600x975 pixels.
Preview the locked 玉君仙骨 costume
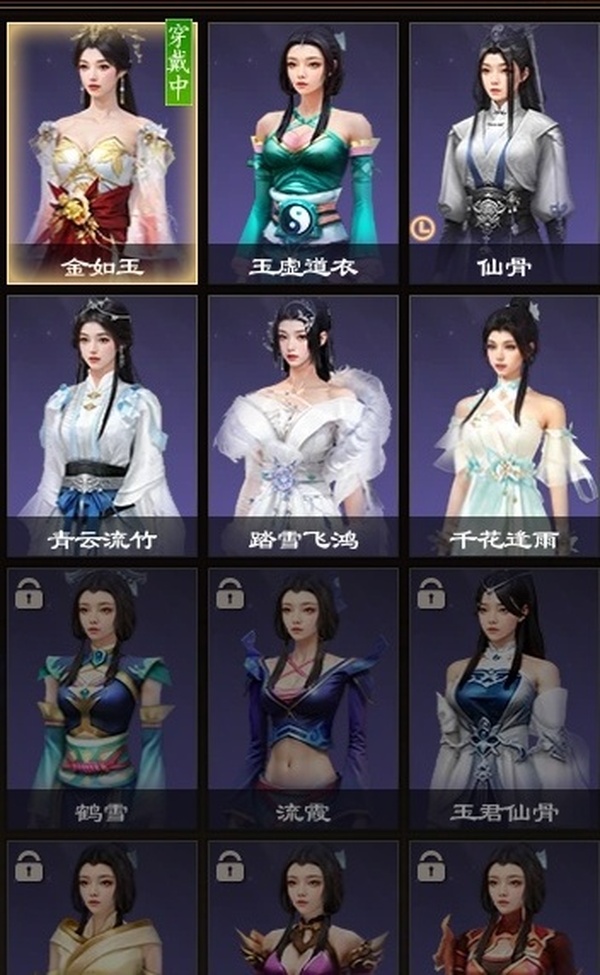503,698
